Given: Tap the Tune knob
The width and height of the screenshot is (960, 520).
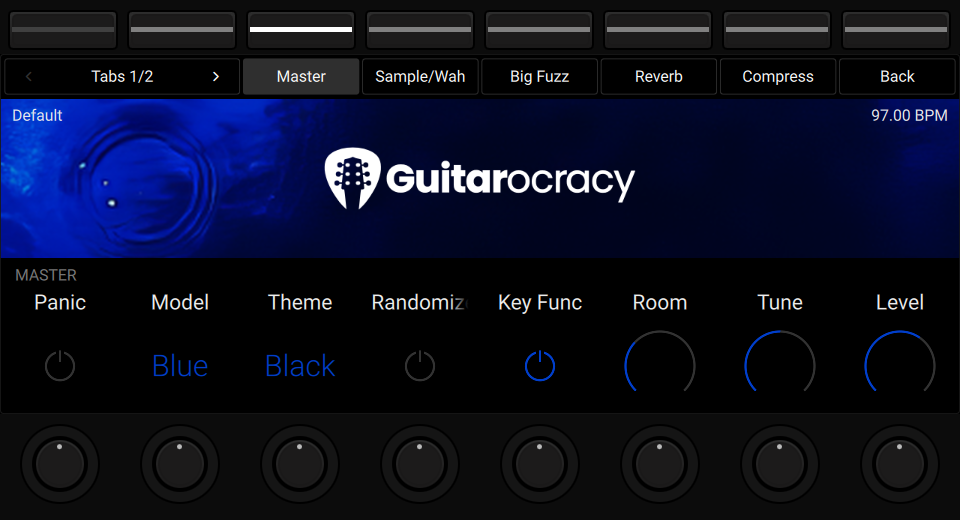Looking at the screenshot, I should tap(780, 366).
